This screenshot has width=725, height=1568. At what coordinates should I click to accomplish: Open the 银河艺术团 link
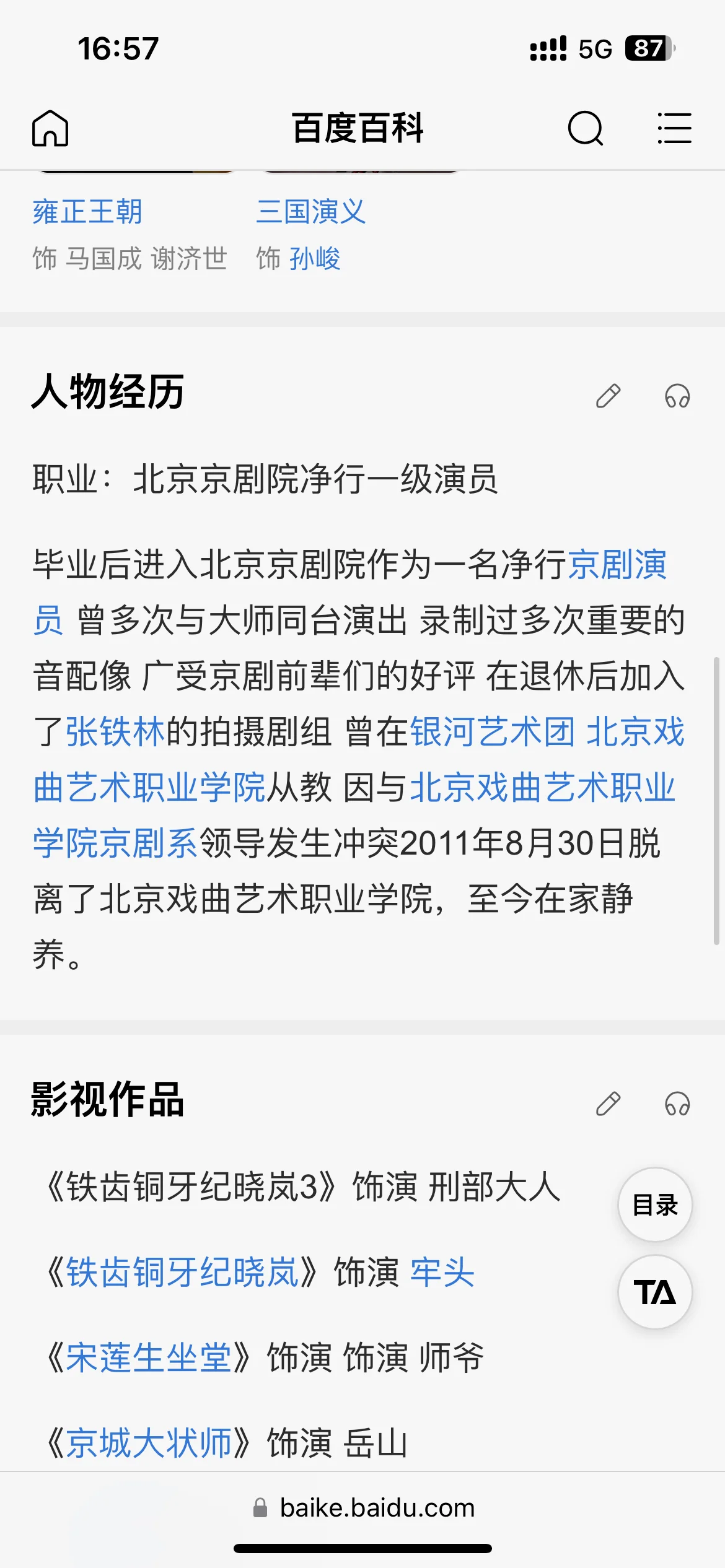[x=493, y=732]
